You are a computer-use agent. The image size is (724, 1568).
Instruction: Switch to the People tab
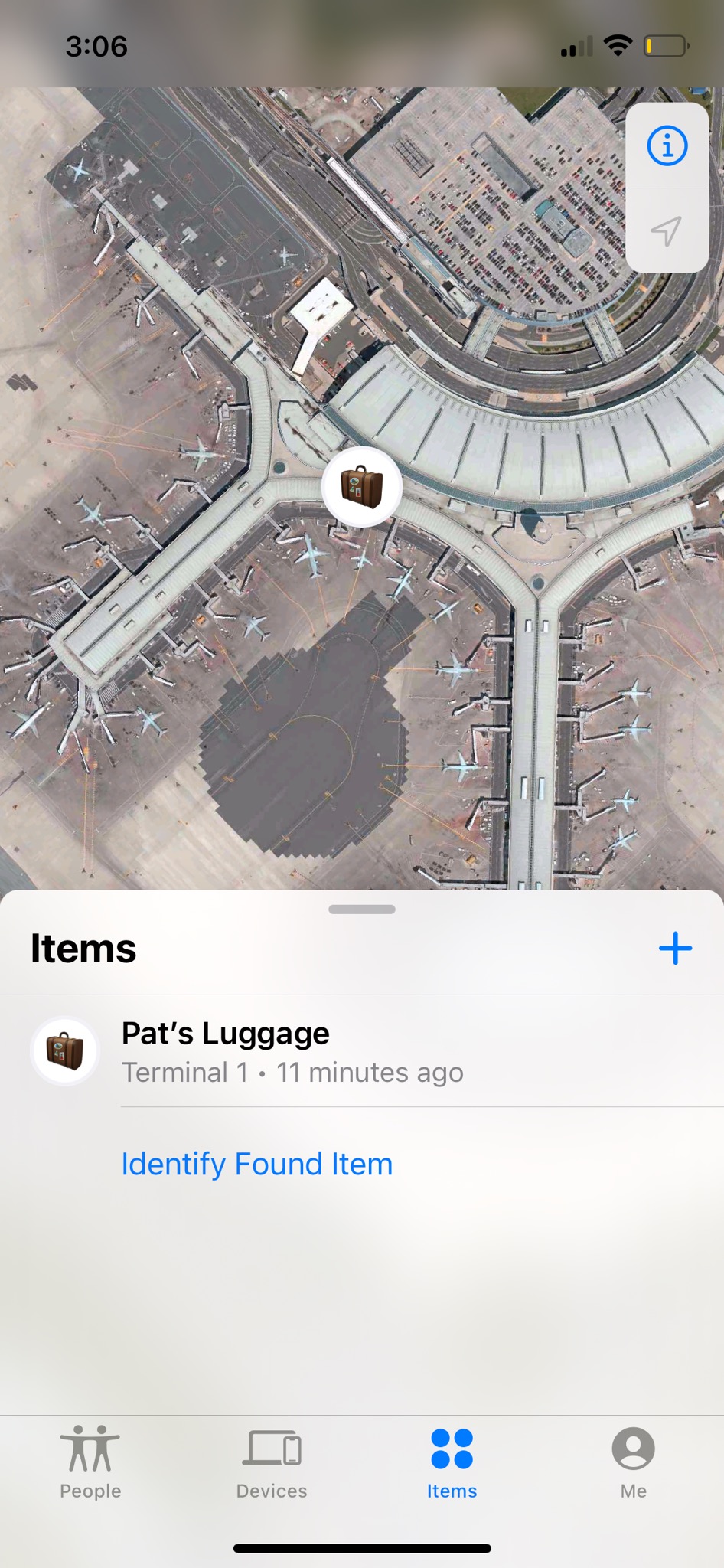(x=90, y=1462)
